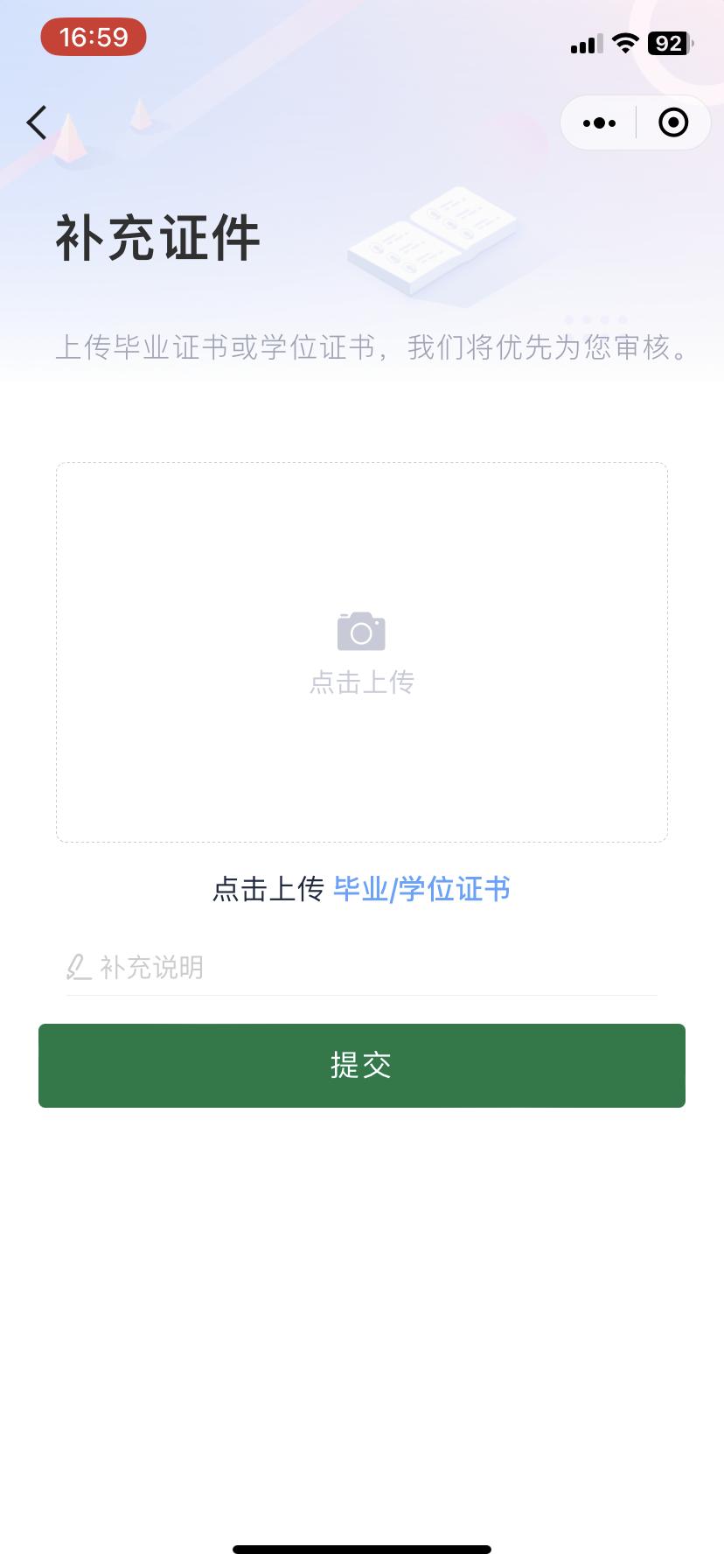
Task: Tap the certificates illustration near the title
Action: pyautogui.click(x=430, y=243)
